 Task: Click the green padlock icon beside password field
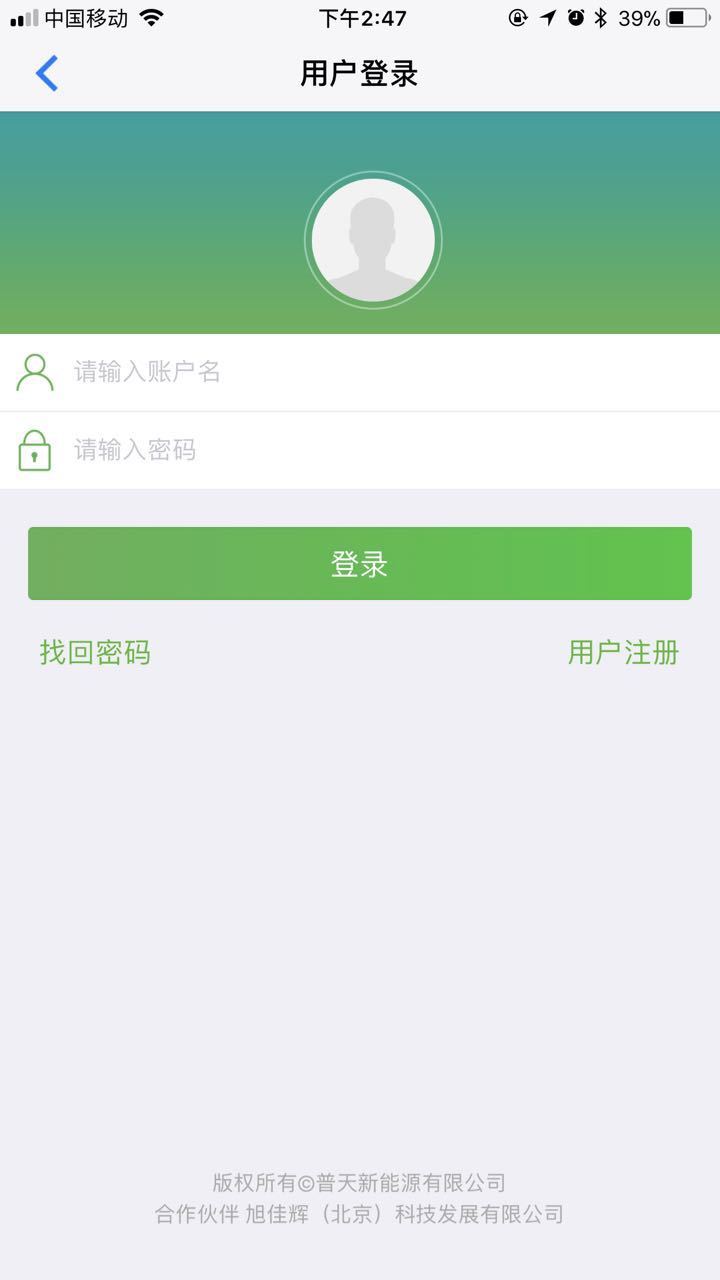[x=36, y=450]
